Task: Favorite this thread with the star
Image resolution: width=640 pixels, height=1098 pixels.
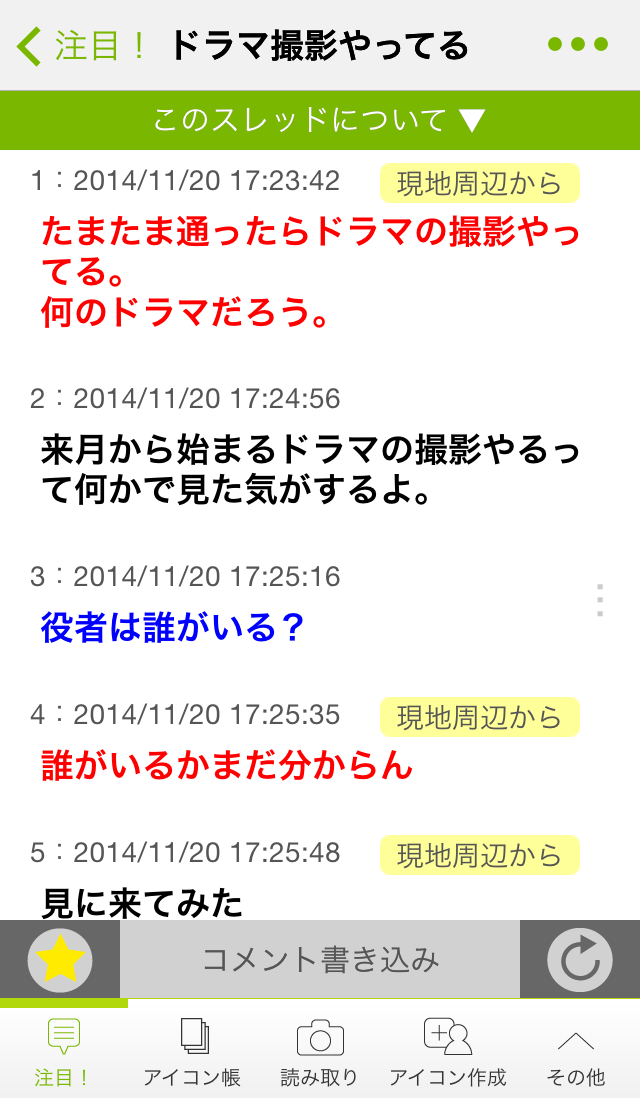Action: point(60,959)
